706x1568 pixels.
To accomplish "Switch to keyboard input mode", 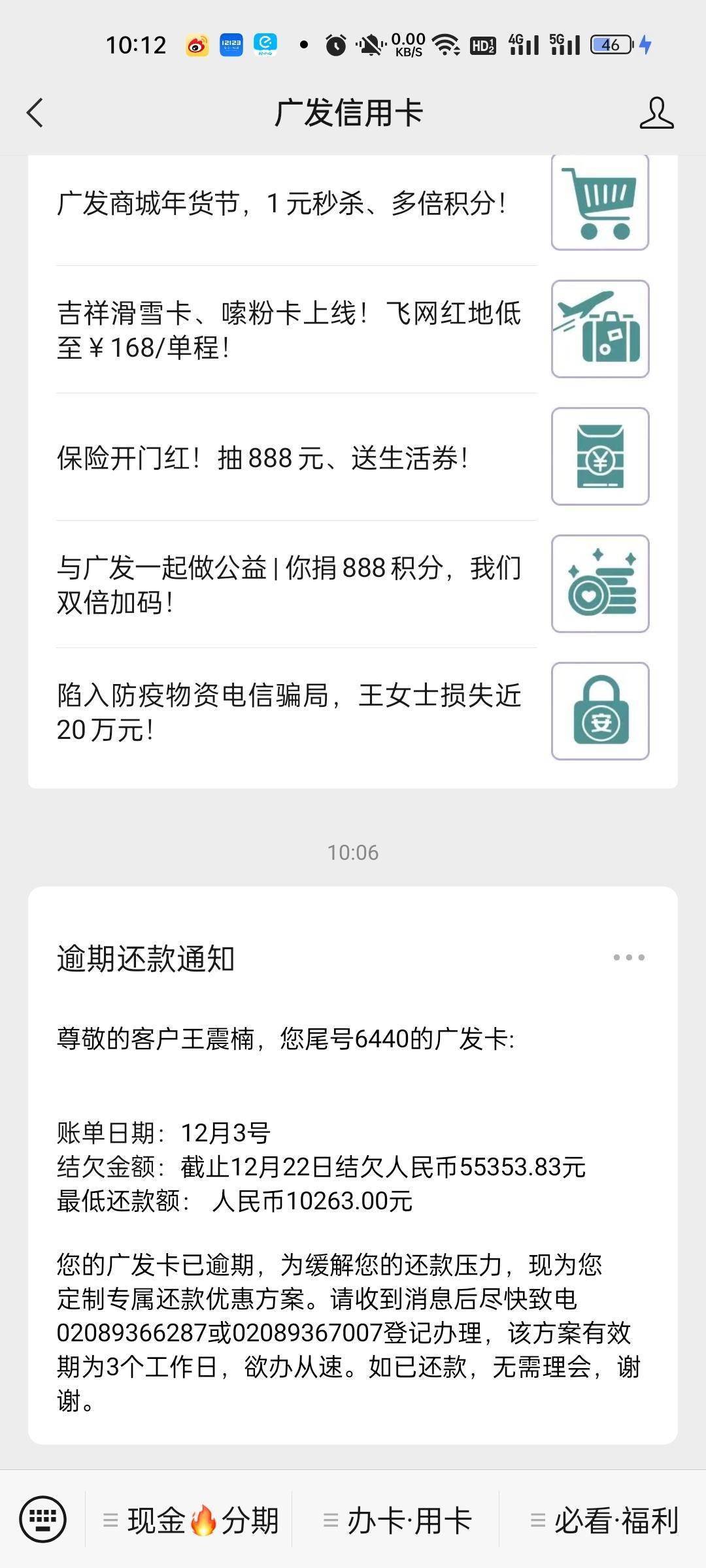I will 43,1518.
